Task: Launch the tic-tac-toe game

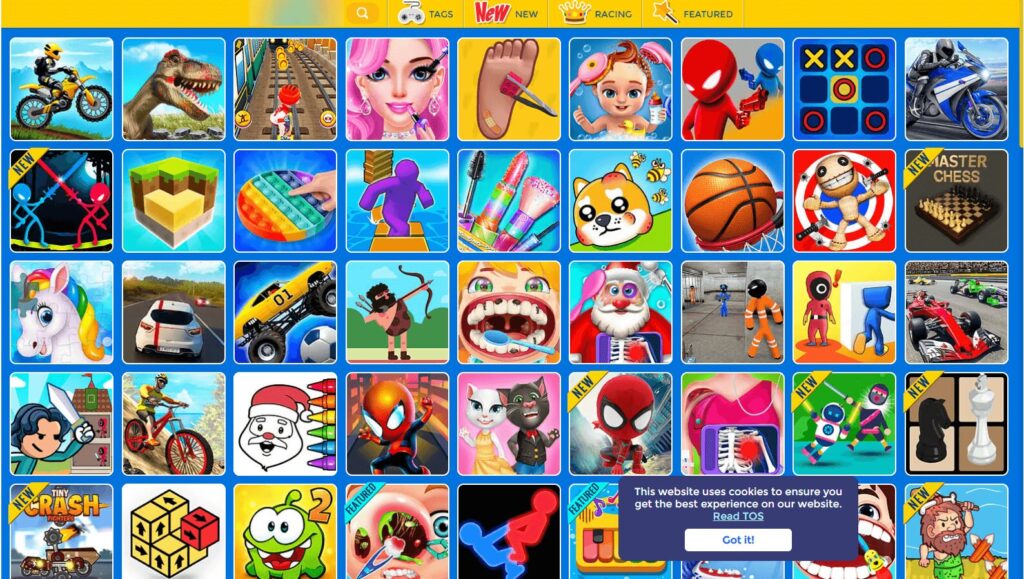Action: click(844, 89)
